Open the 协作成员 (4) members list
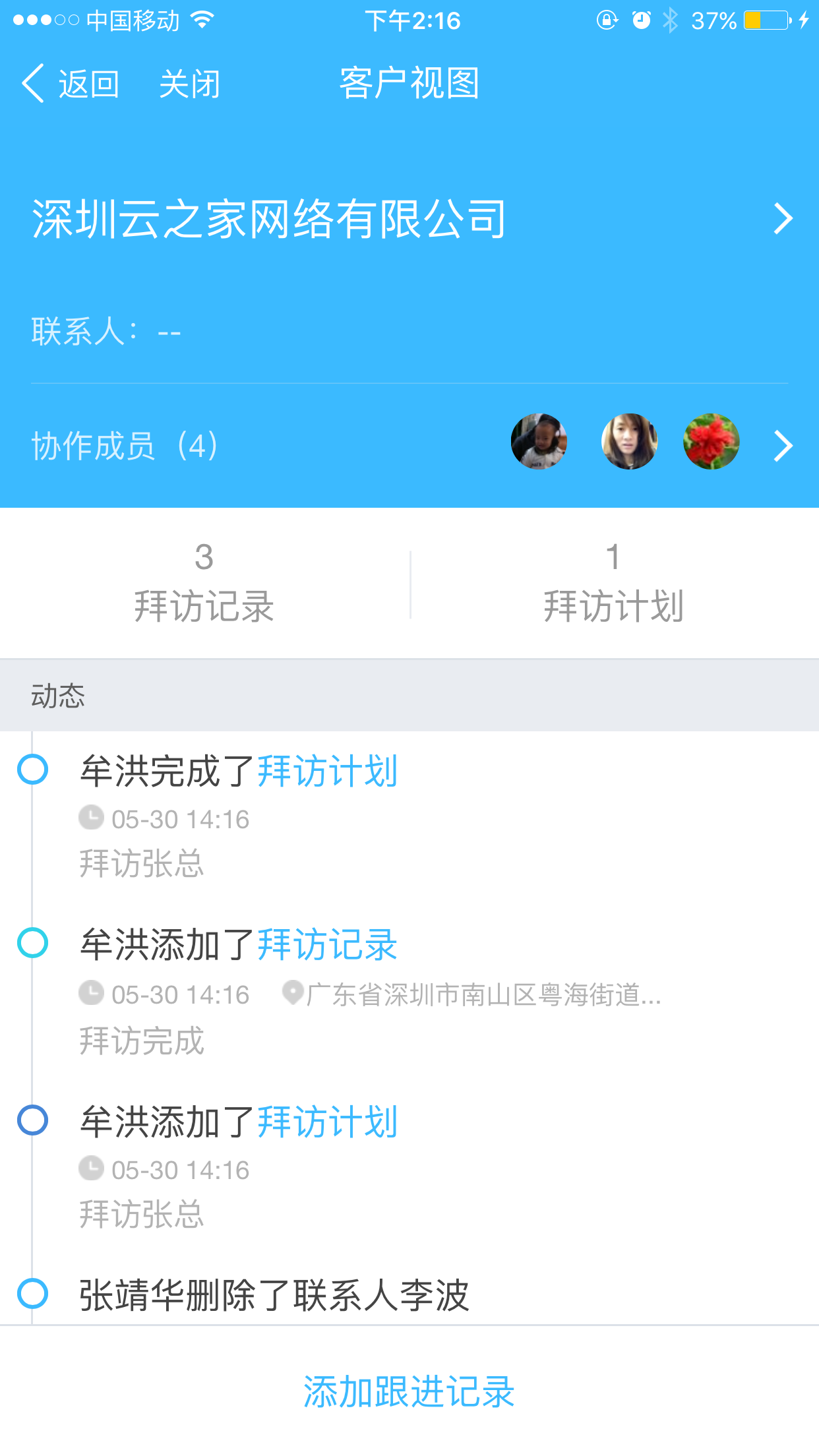The width and height of the screenshot is (819, 1456). pos(409,446)
